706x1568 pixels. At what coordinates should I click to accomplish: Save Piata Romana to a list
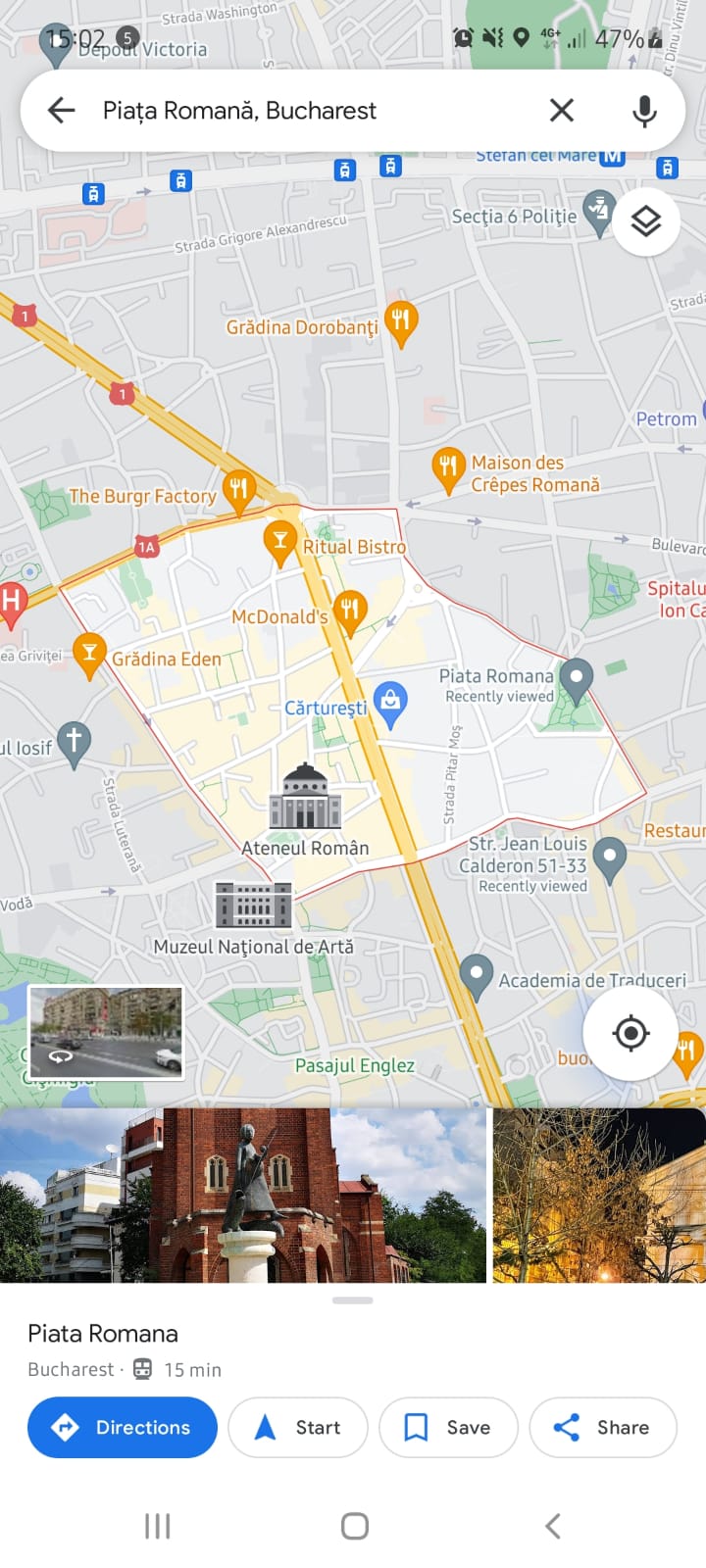click(448, 1427)
